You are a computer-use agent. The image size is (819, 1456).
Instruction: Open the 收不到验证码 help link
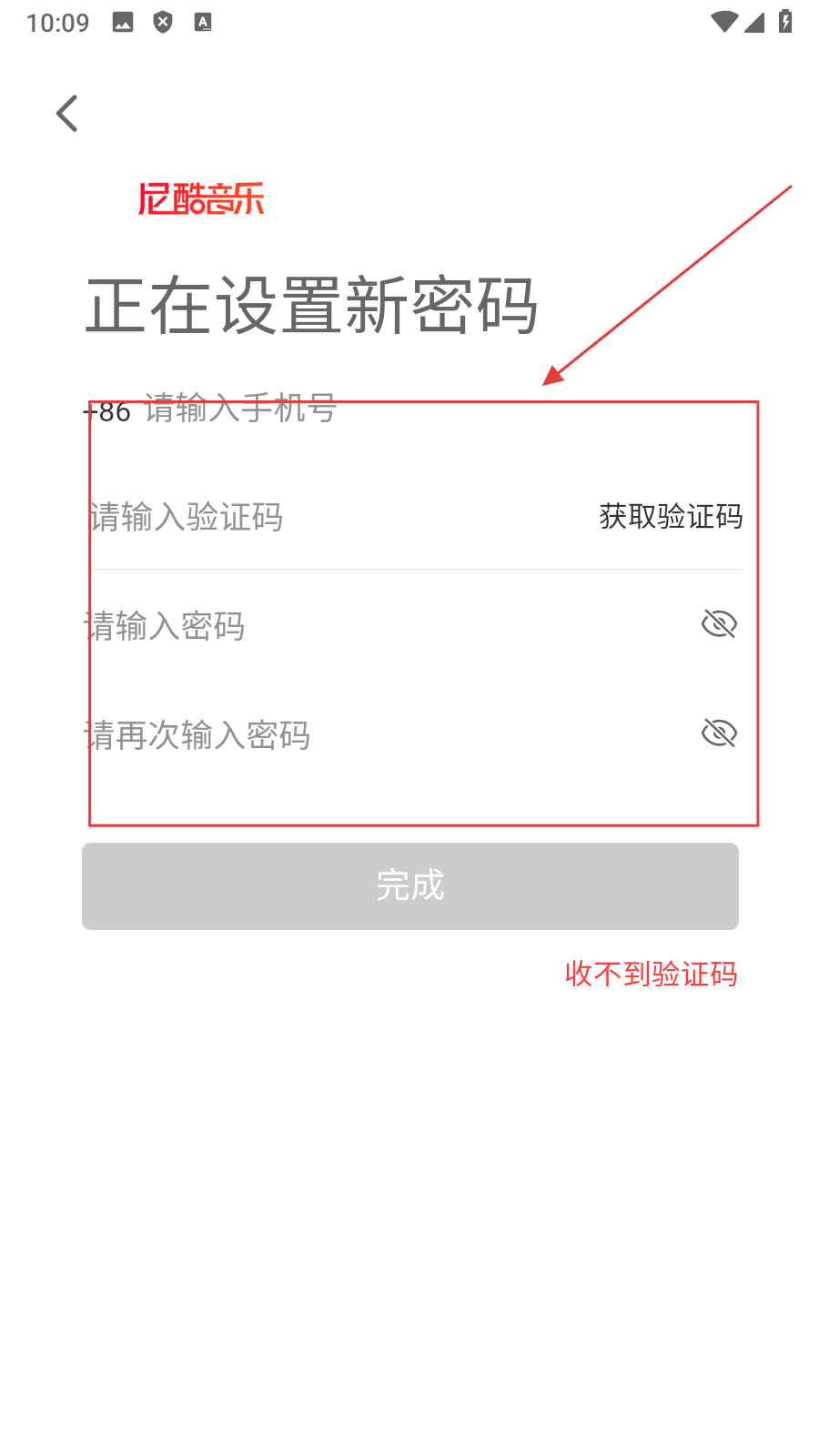[x=651, y=974]
